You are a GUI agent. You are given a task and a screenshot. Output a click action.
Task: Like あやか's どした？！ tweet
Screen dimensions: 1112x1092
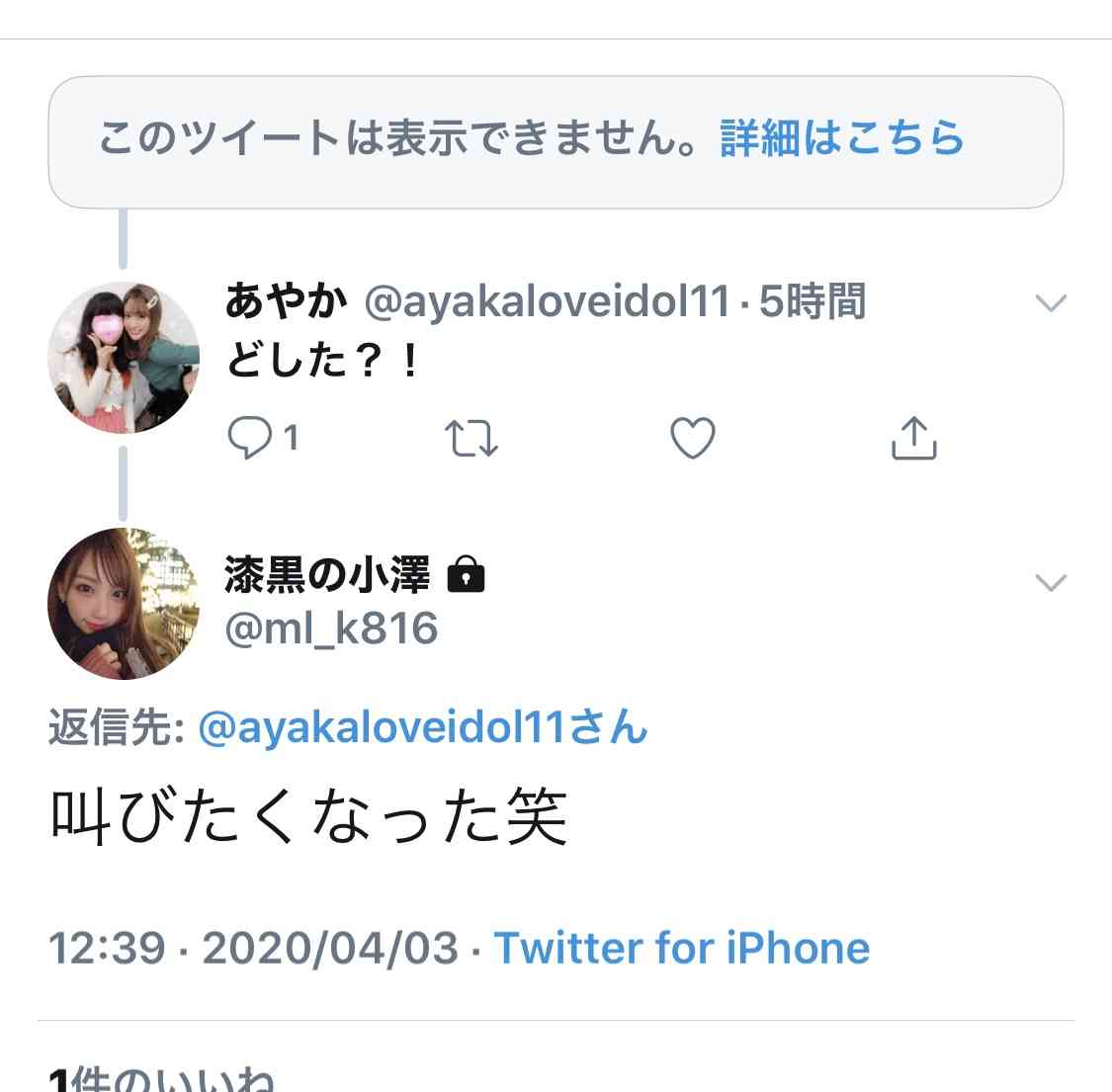[x=693, y=438]
